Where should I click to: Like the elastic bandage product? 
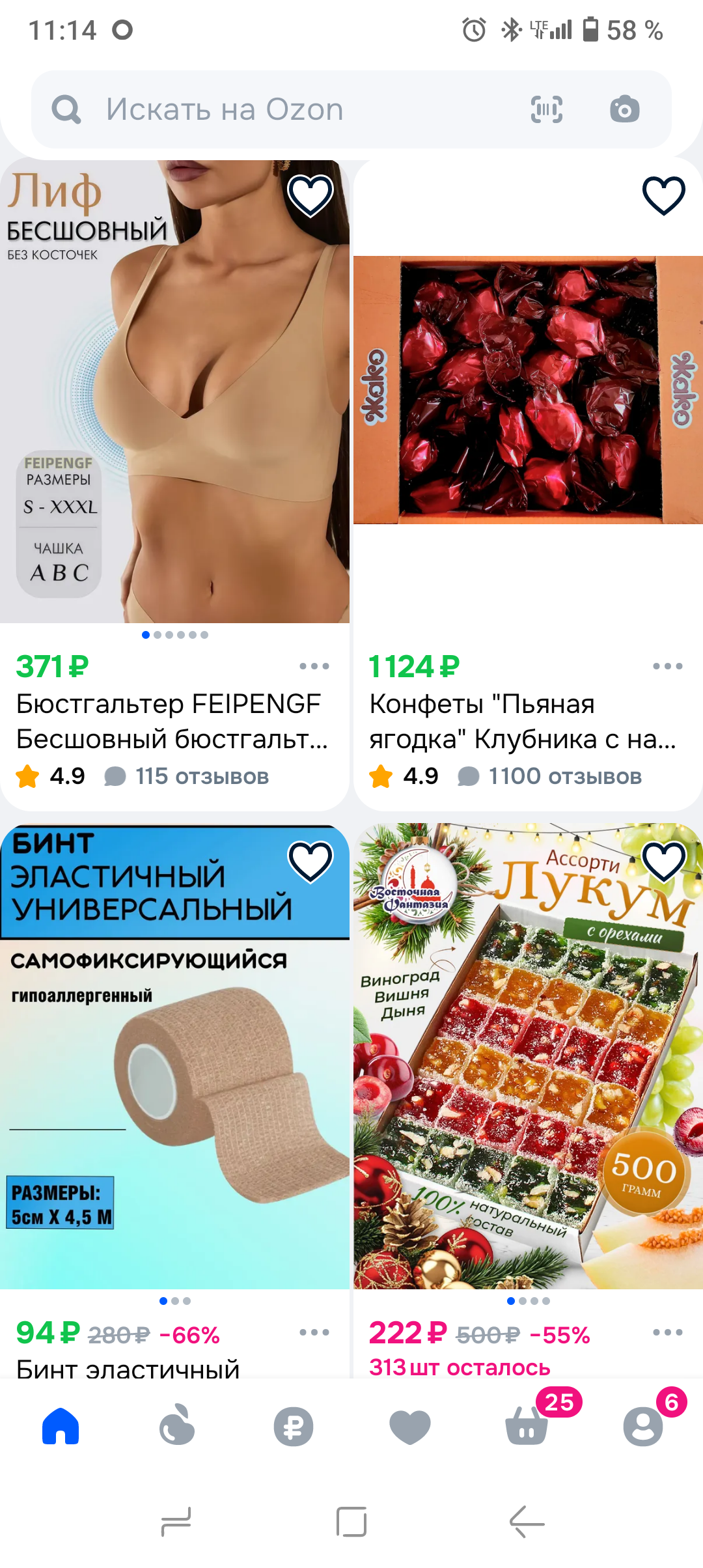[x=310, y=861]
